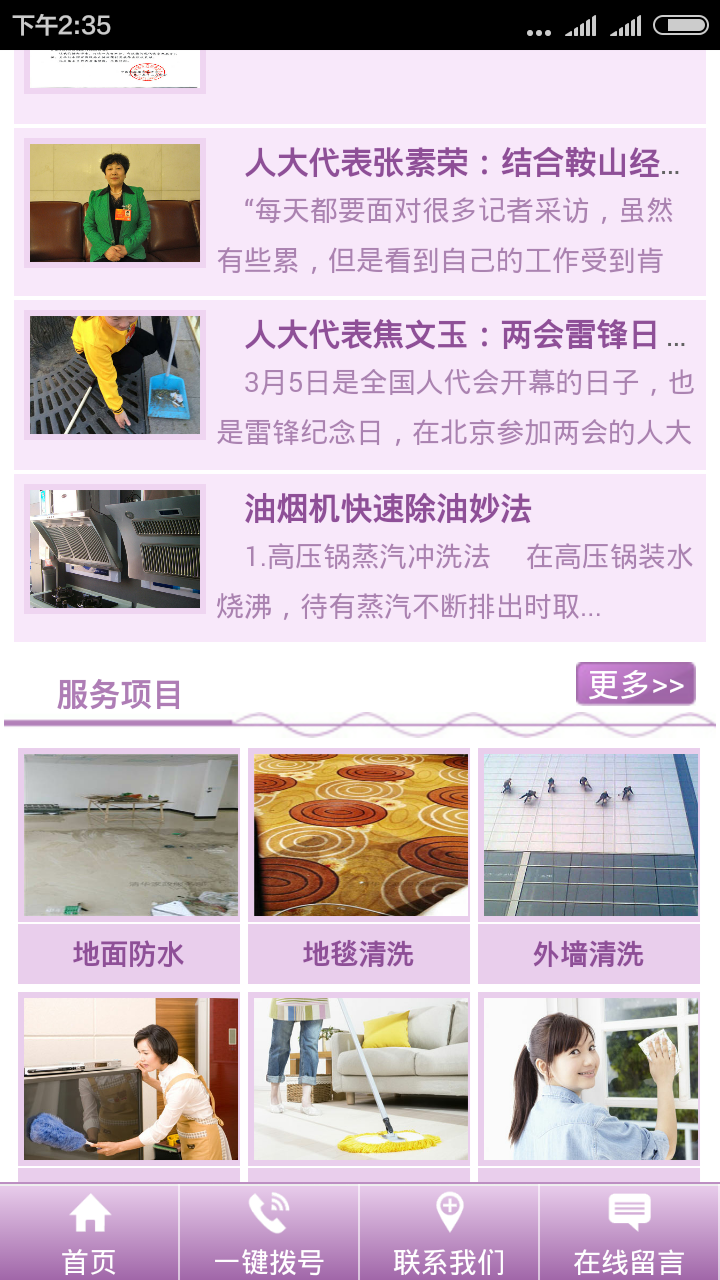Open the location pin icon for 联系我们

click(451, 1212)
